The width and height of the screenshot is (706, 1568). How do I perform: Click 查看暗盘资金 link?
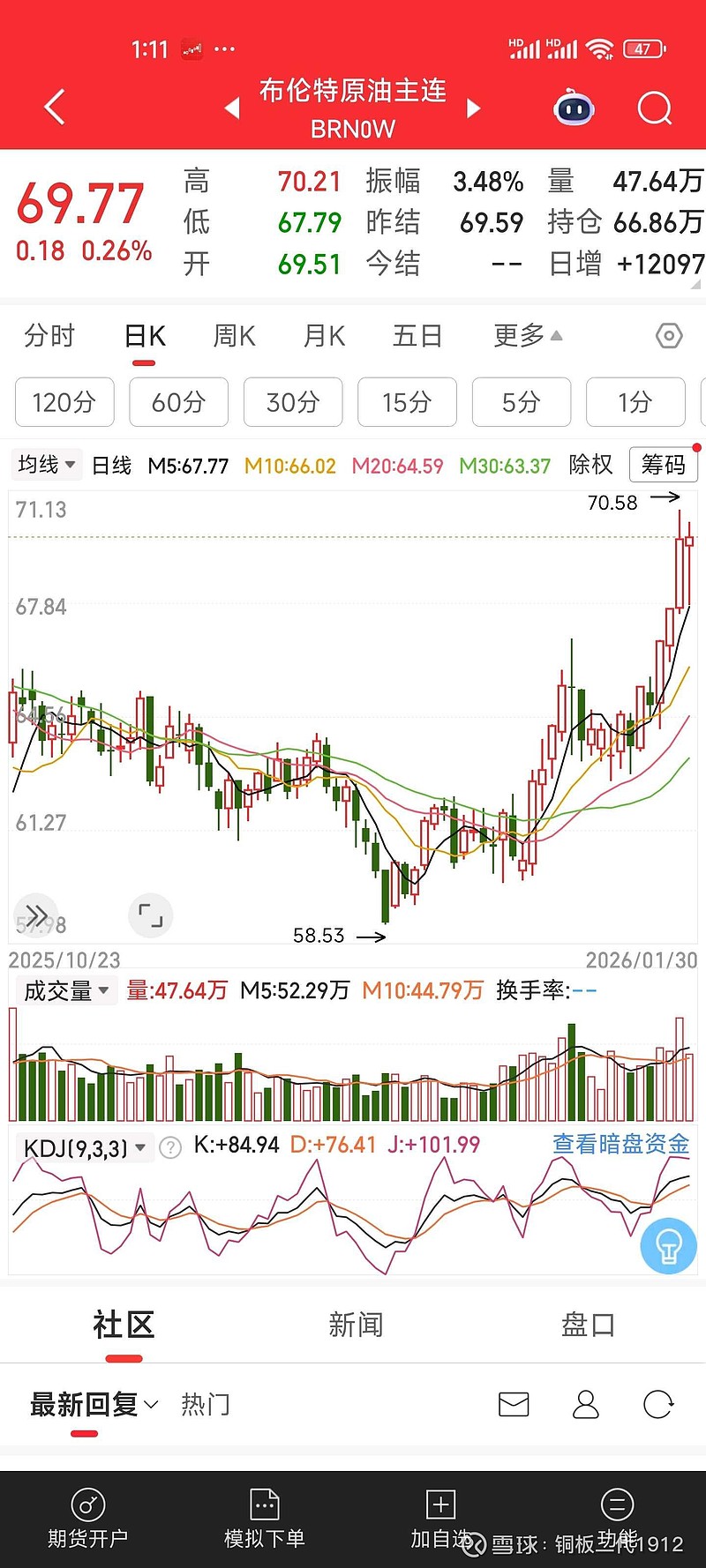click(x=620, y=1143)
